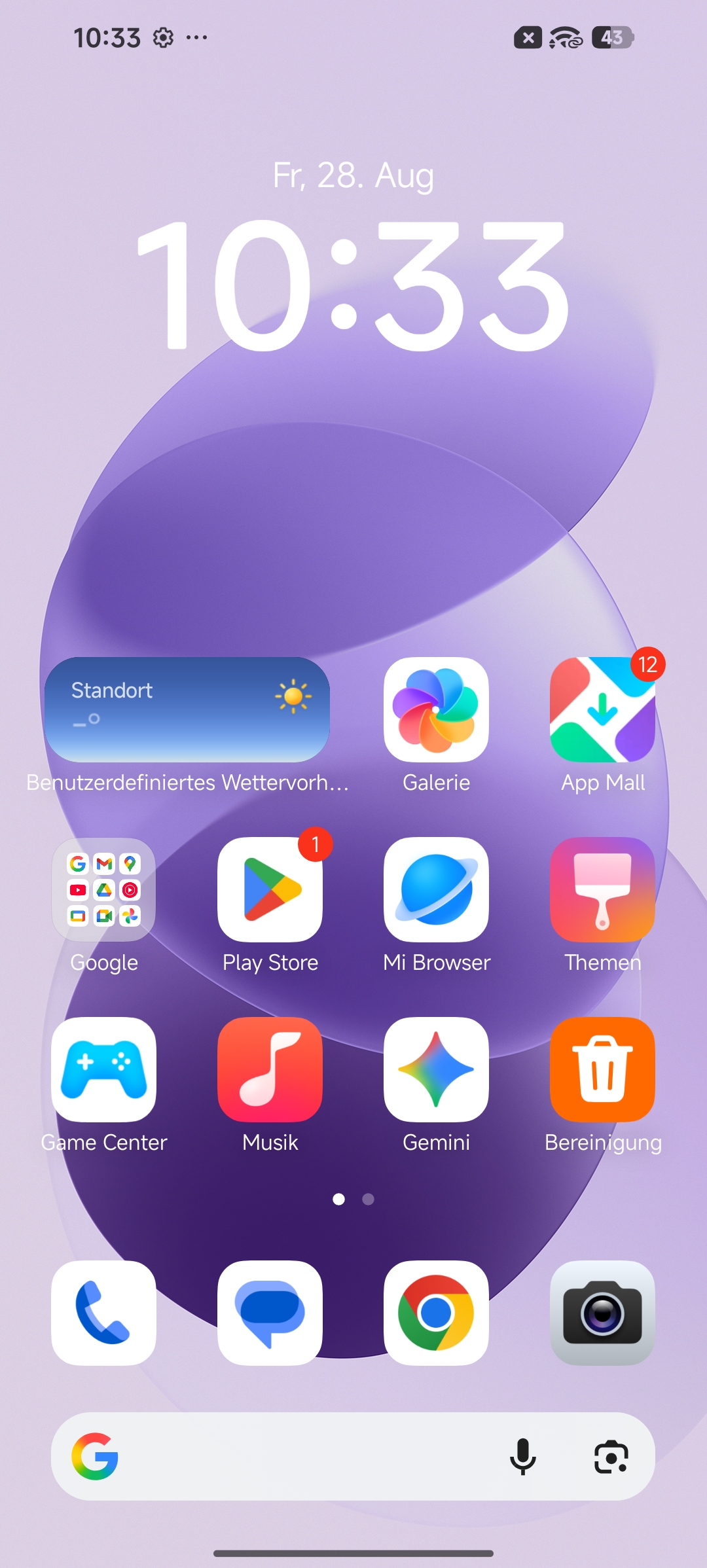
Task: Launch App Mall
Action: coord(602,709)
